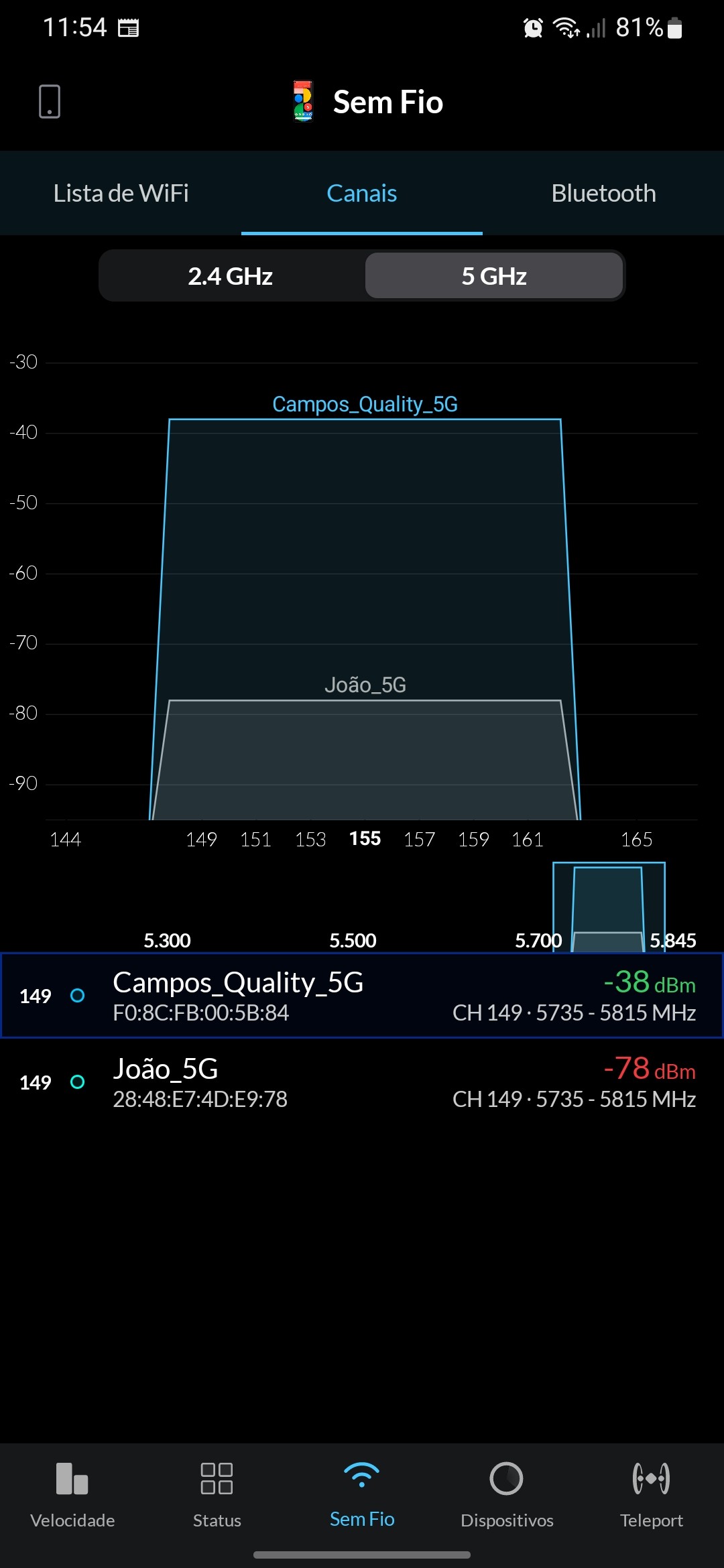This screenshot has height=1568, width=724.
Task: Open the device icon in the header
Action: (50, 102)
